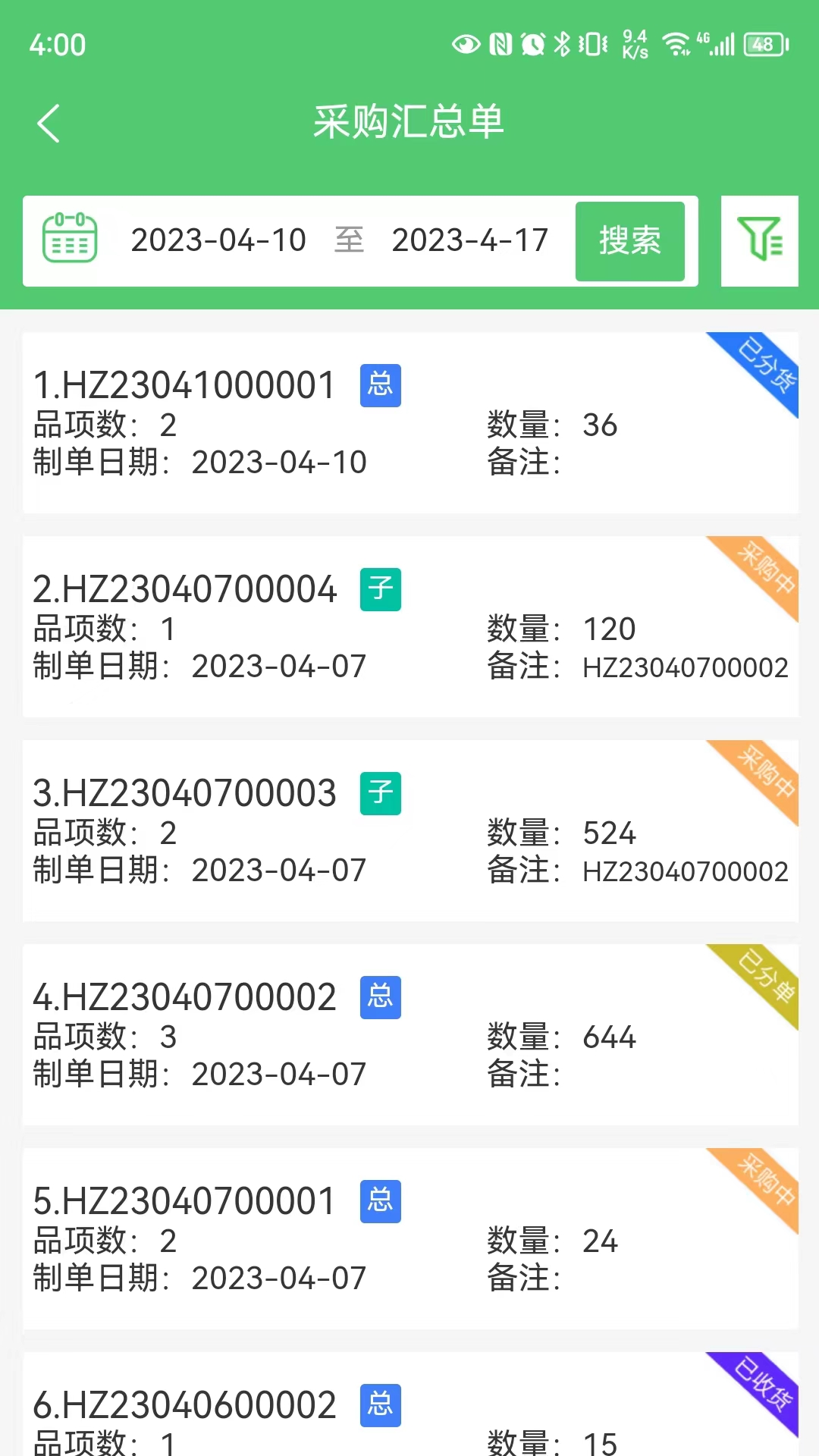The image size is (819, 1456).
Task: Tap the blue 总 badge on HZ23040700002
Action: (380, 998)
